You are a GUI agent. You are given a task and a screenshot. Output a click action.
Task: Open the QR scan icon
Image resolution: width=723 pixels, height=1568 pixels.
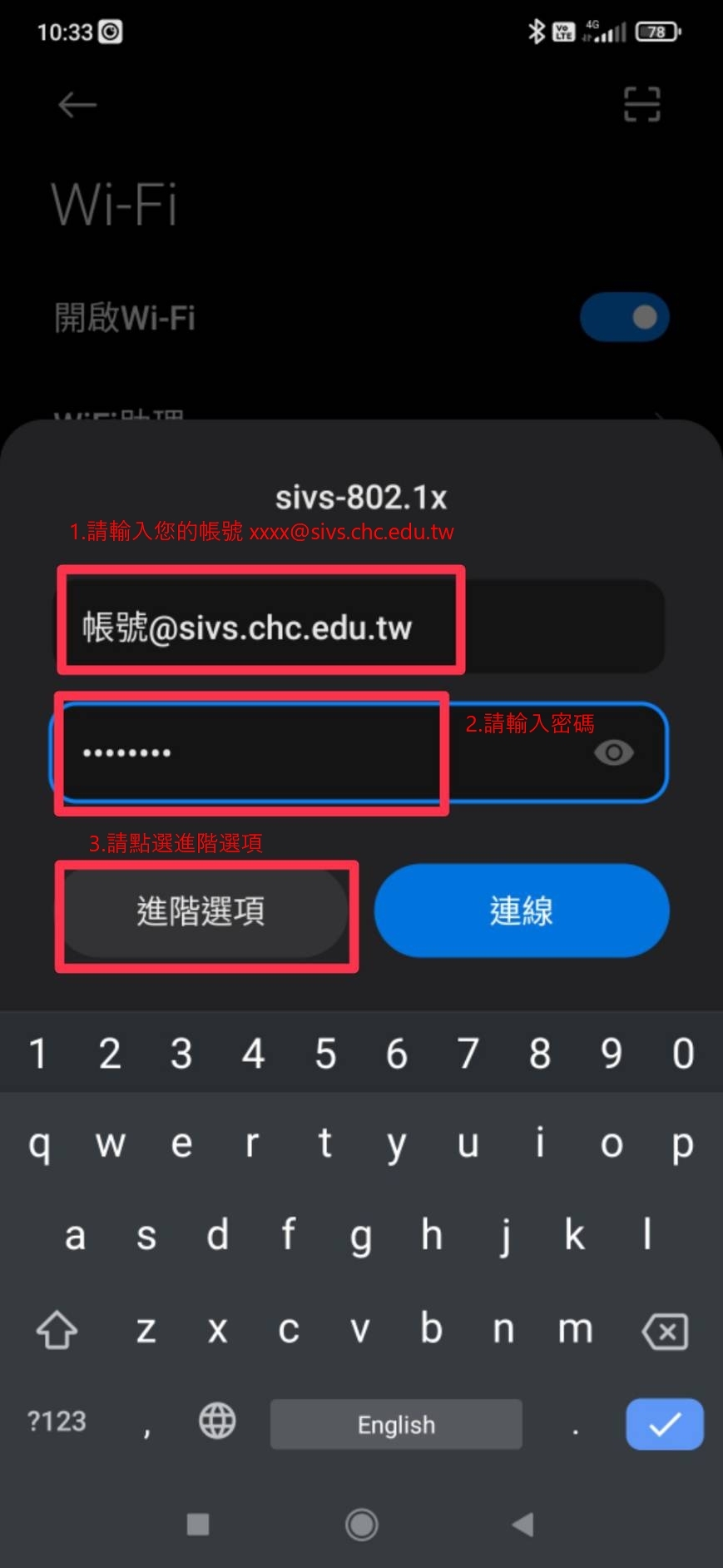point(642,105)
